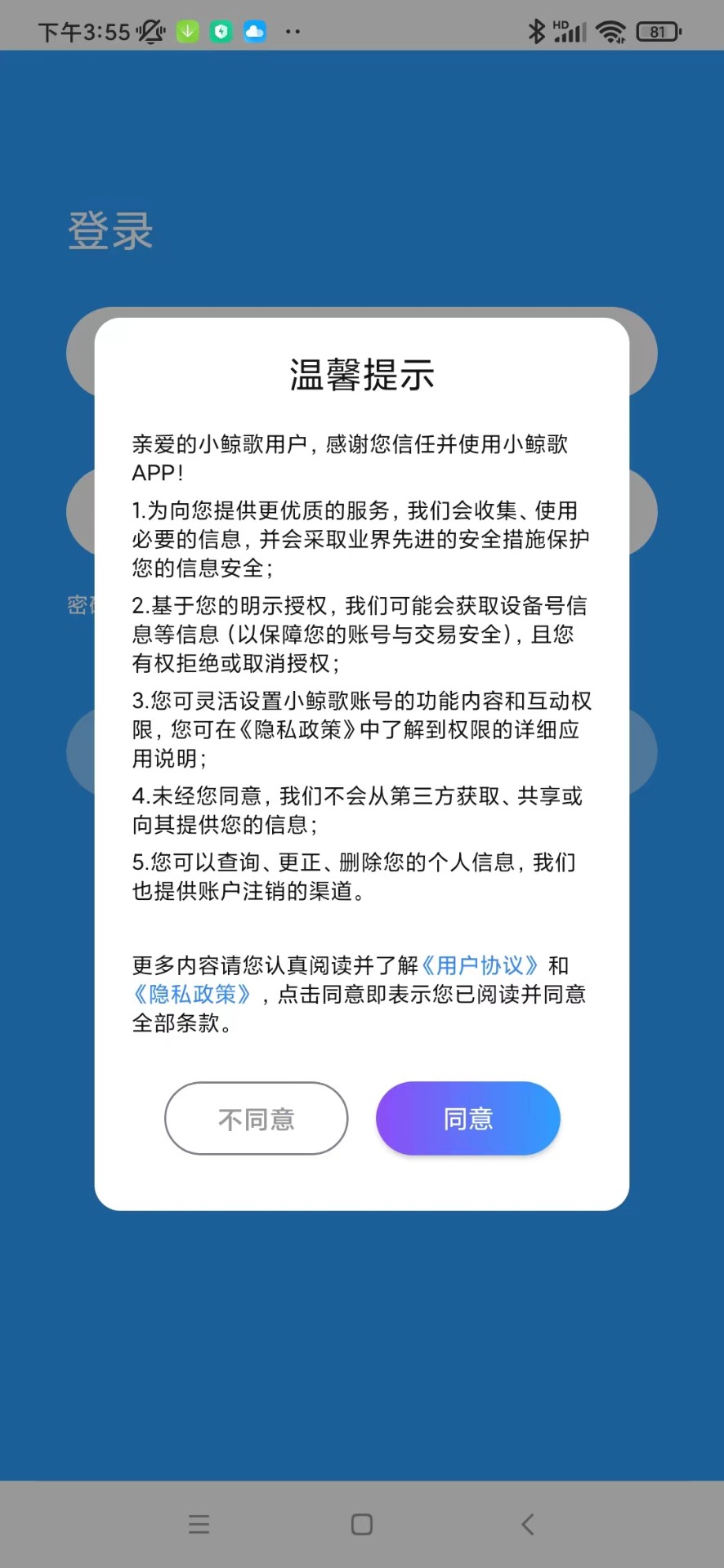Decline by tapping the 不同意 button
The image size is (724, 1568).
[x=256, y=1119]
